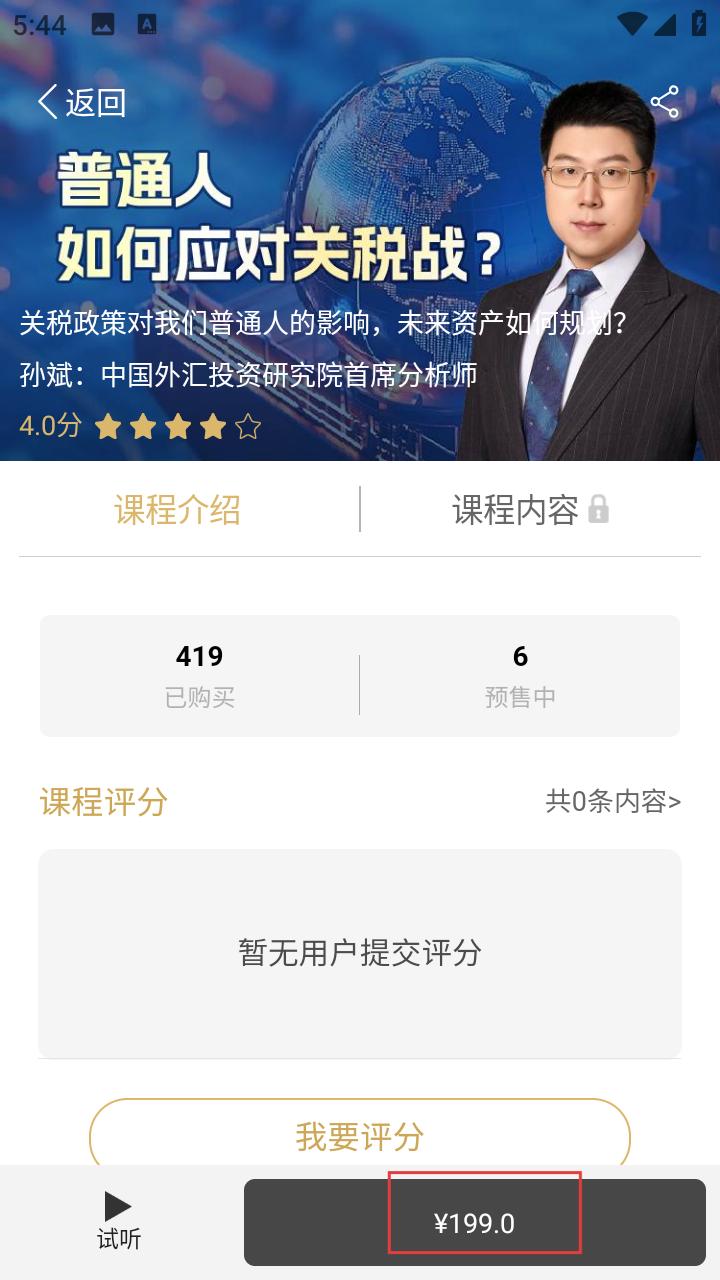Switch to the 课程内容 tab
The image size is (720, 1280).
(521, 508)
